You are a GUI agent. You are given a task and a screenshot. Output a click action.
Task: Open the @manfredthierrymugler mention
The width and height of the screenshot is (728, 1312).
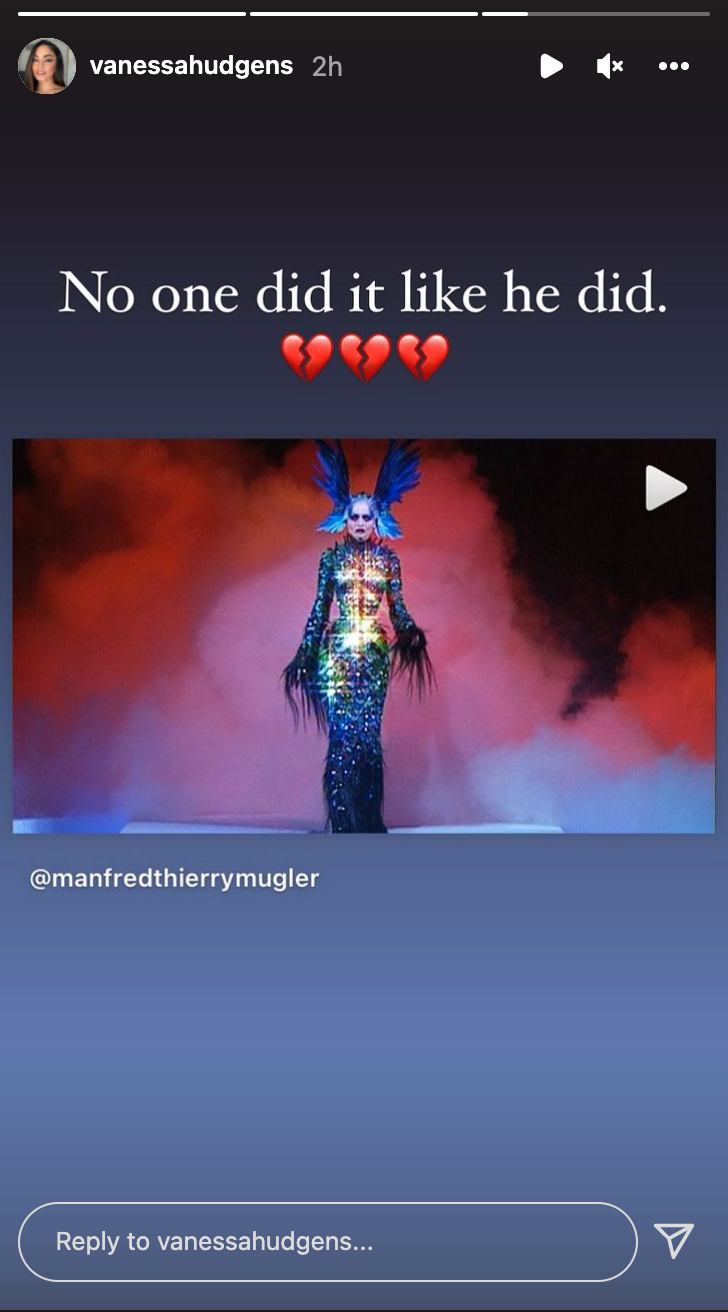click(175, 880)
